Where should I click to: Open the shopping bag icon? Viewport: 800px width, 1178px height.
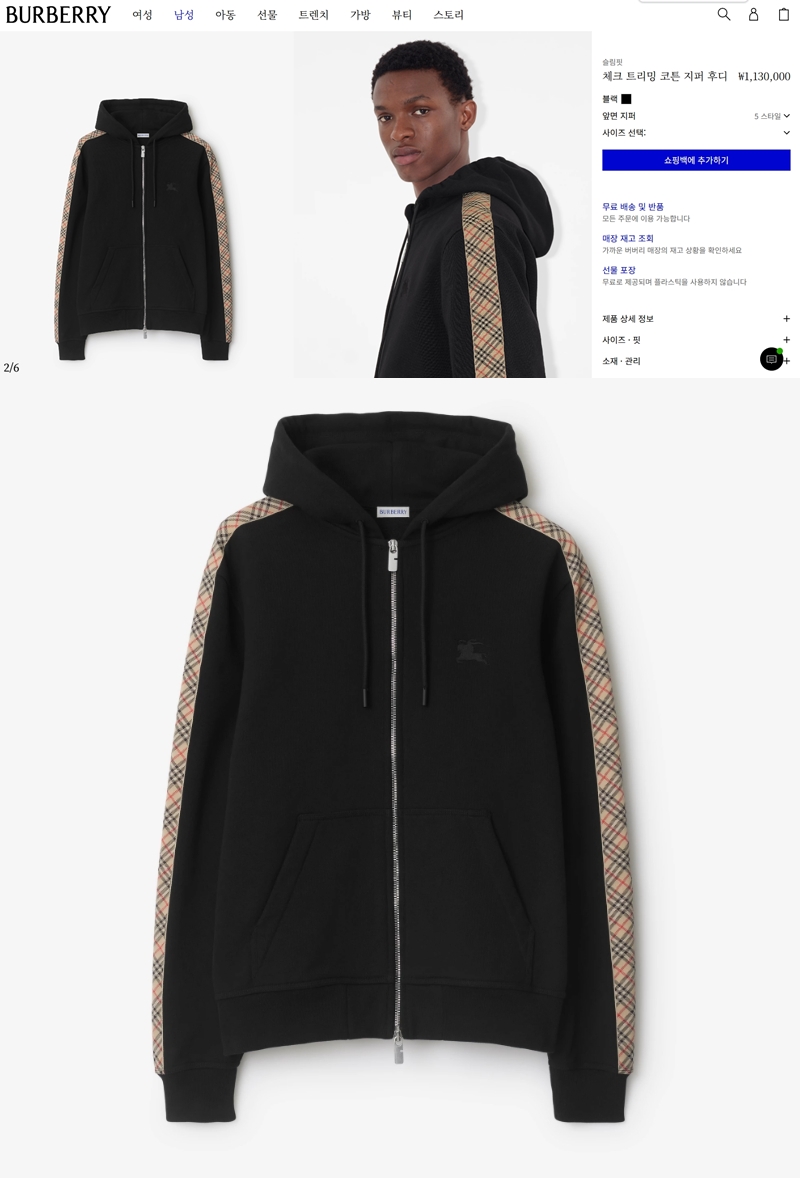(x=784, y=14)
